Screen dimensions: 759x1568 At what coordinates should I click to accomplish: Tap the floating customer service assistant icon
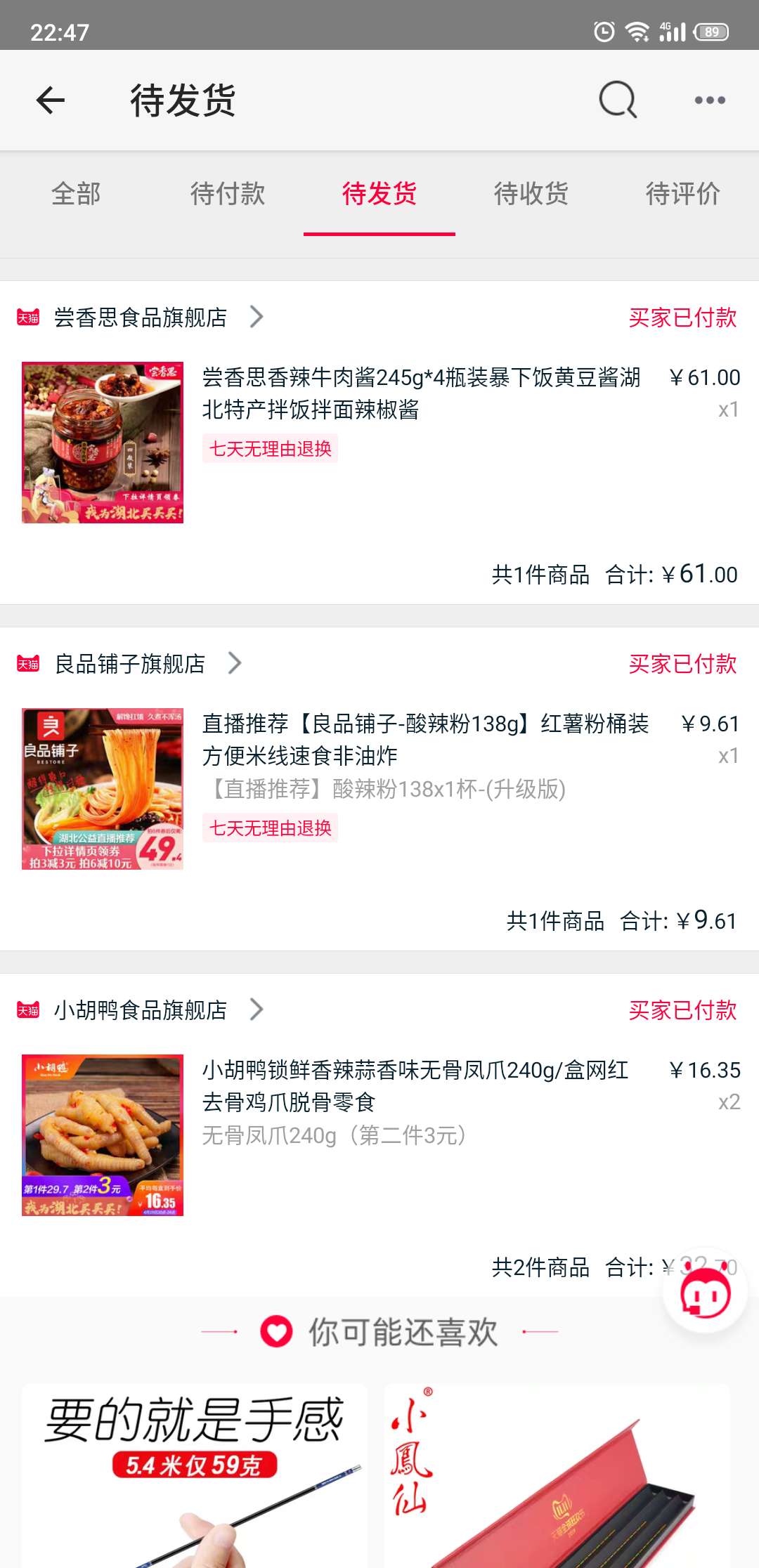(706, 1293)
